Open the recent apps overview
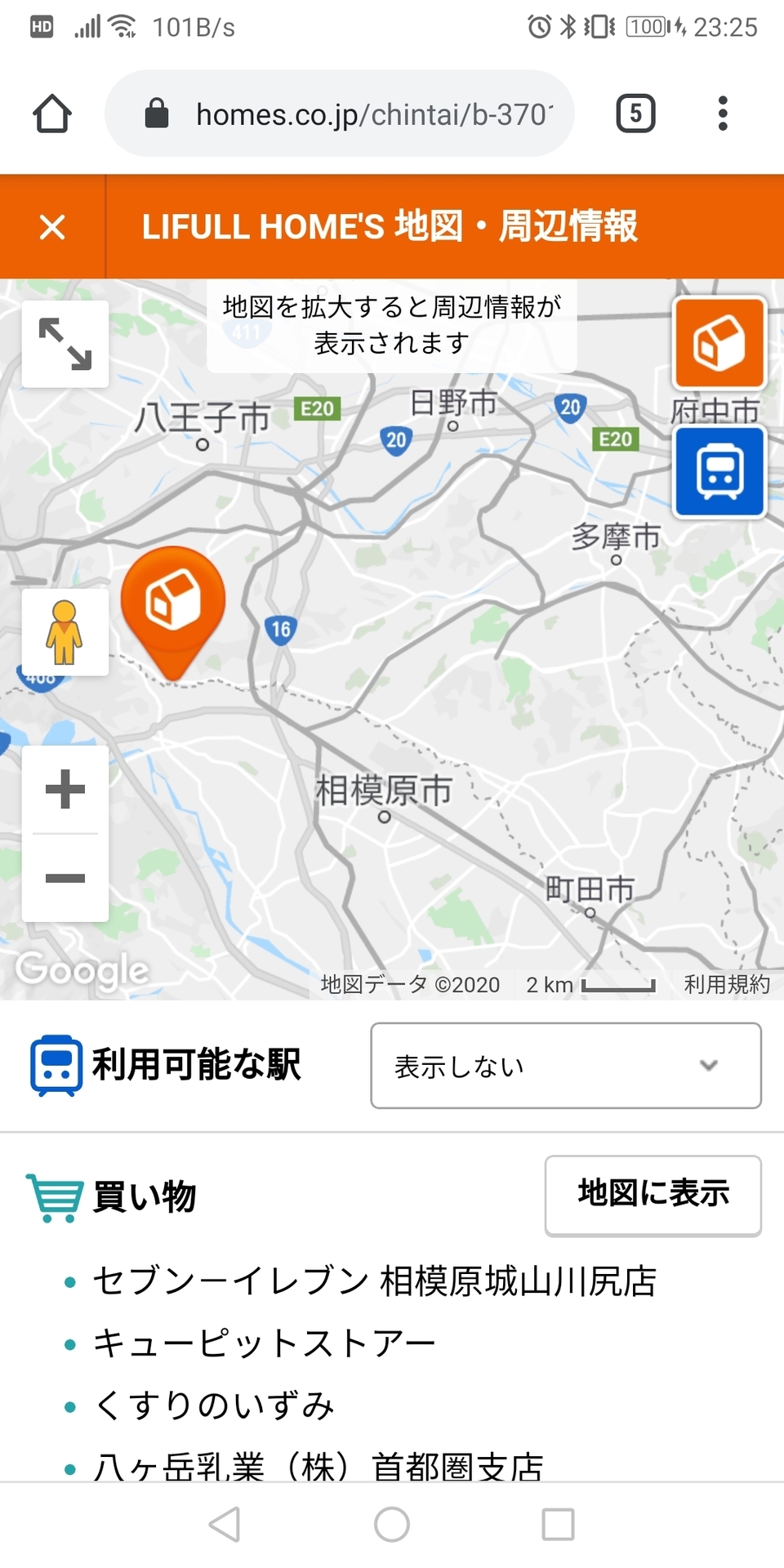Image resolution: width=784 pixels, height=1568 pixels. pos(558,1524)
